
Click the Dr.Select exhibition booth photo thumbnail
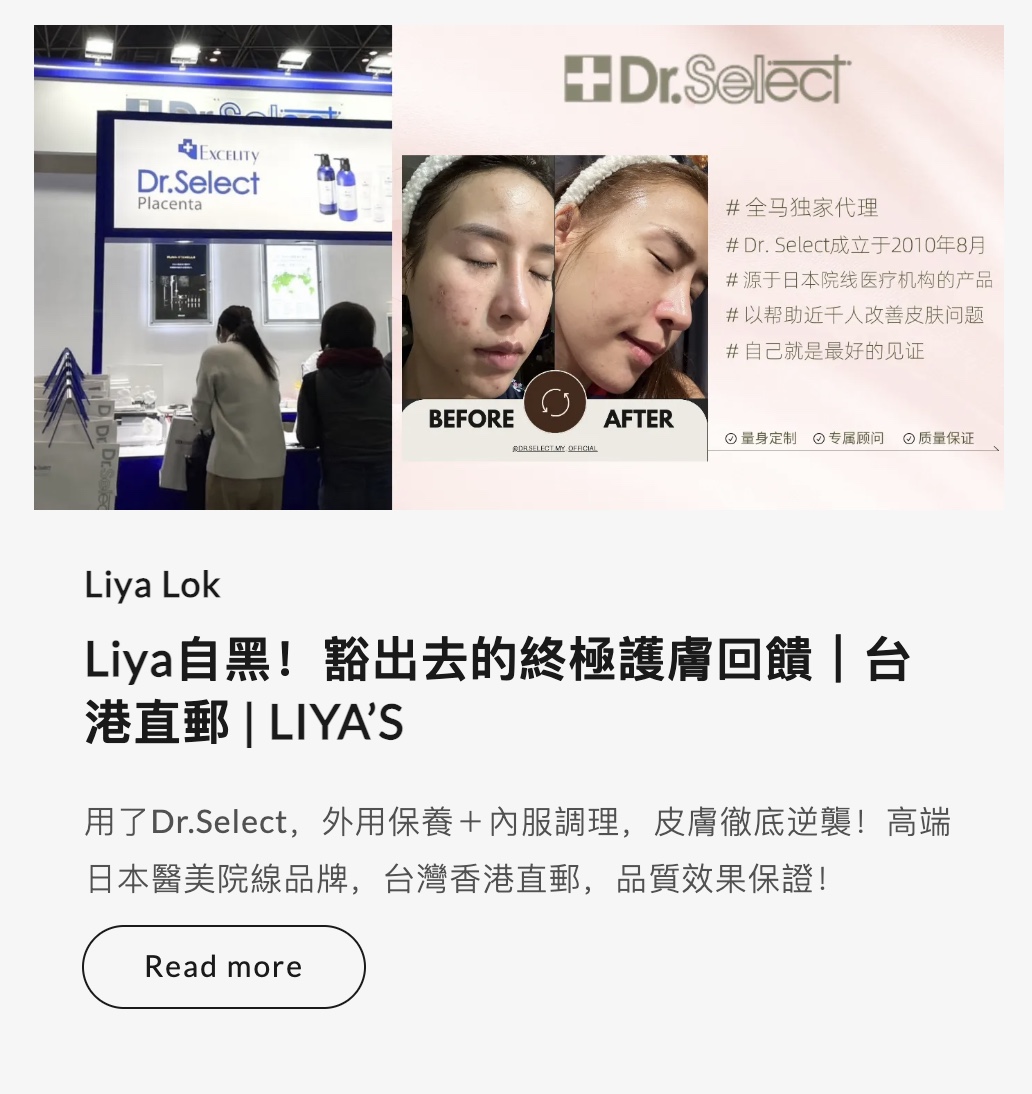click(213, 268)
